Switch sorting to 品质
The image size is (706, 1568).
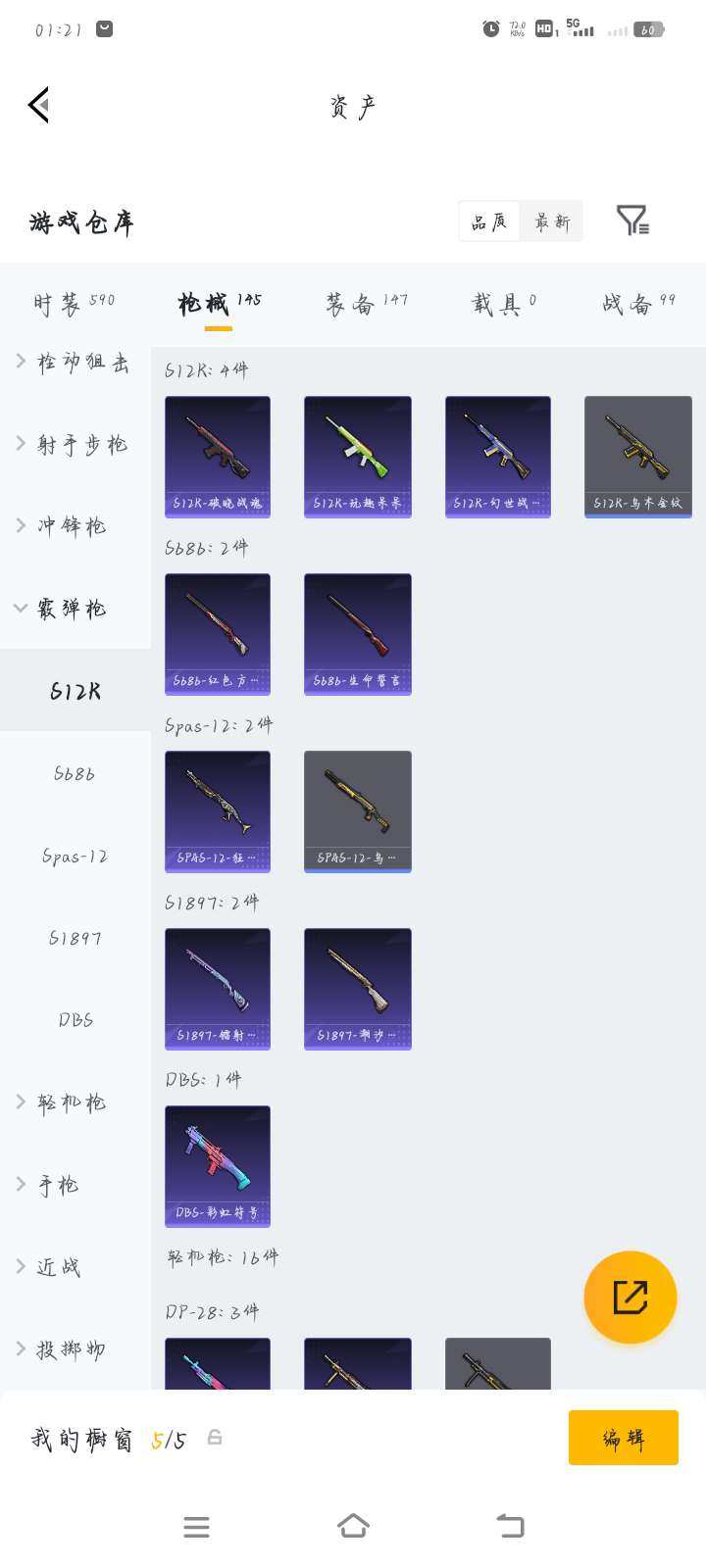click(x=489, y=221)
